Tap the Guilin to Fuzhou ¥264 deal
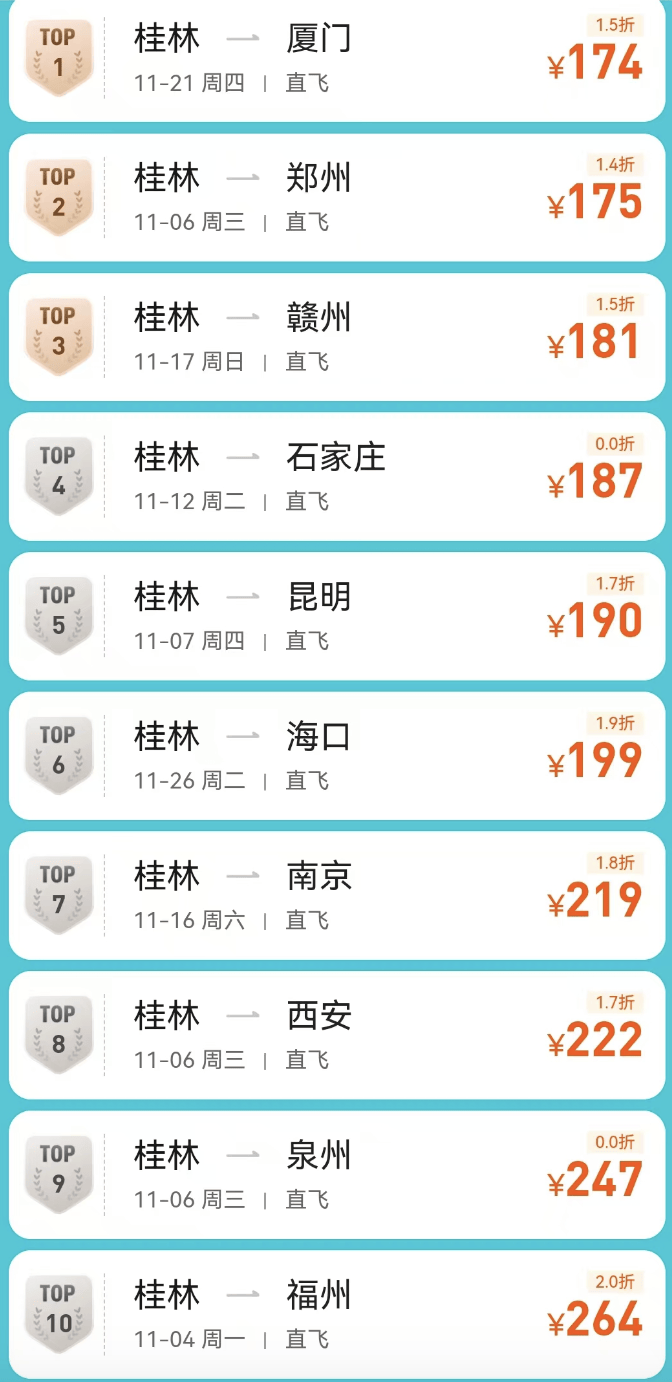 (x=337, y=1315)
